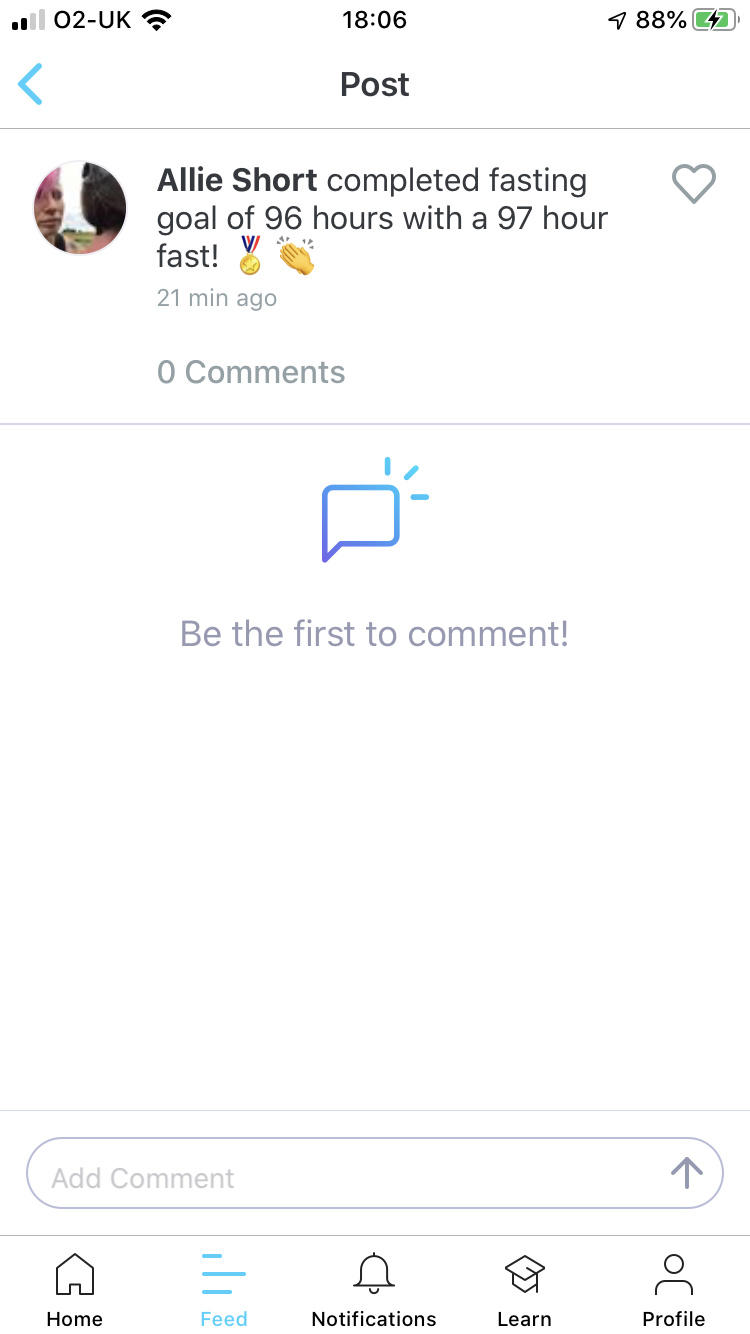The width and height of the screenshot is (750, 1334).
Task: Open Allie Short's profile picture
Action: [80, 208]
